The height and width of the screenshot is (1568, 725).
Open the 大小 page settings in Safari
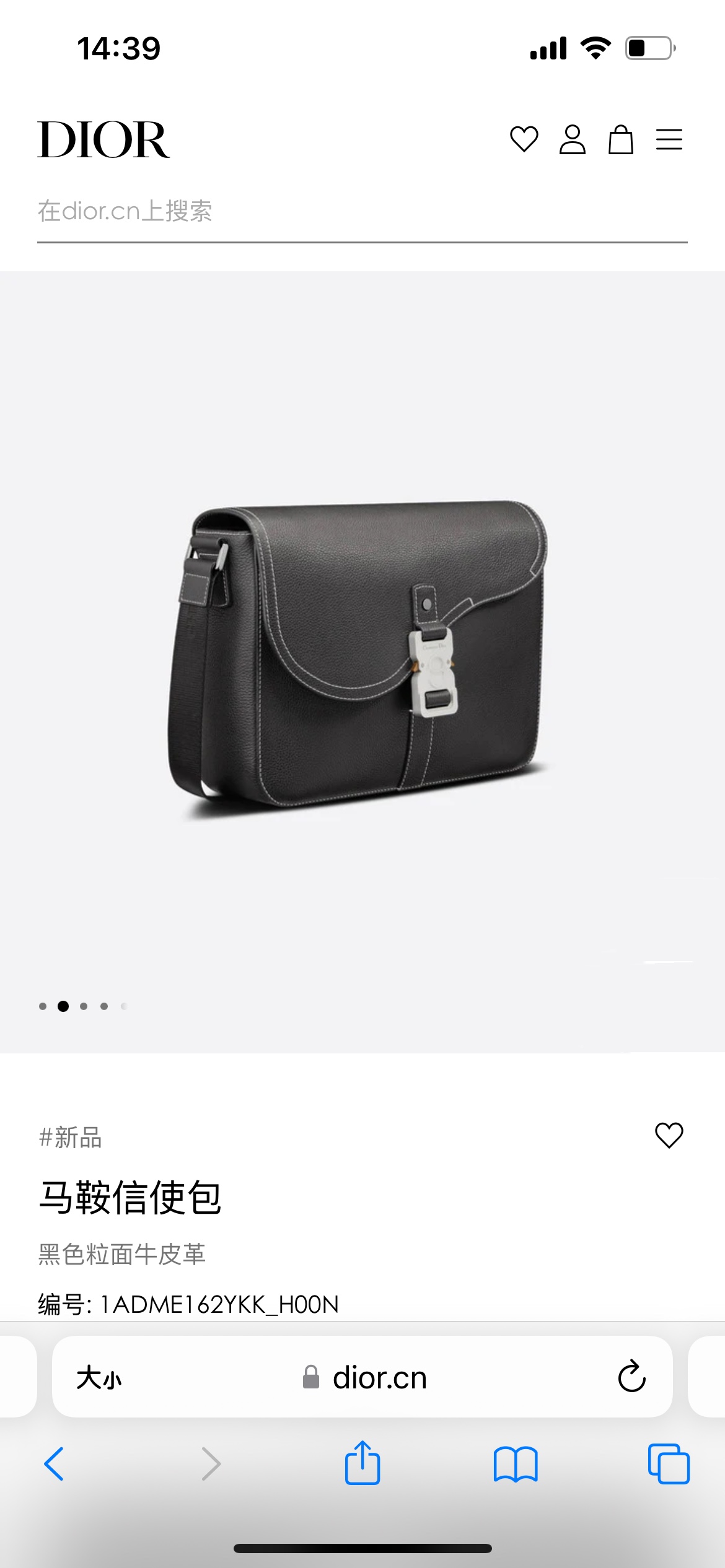point(99,1378)
